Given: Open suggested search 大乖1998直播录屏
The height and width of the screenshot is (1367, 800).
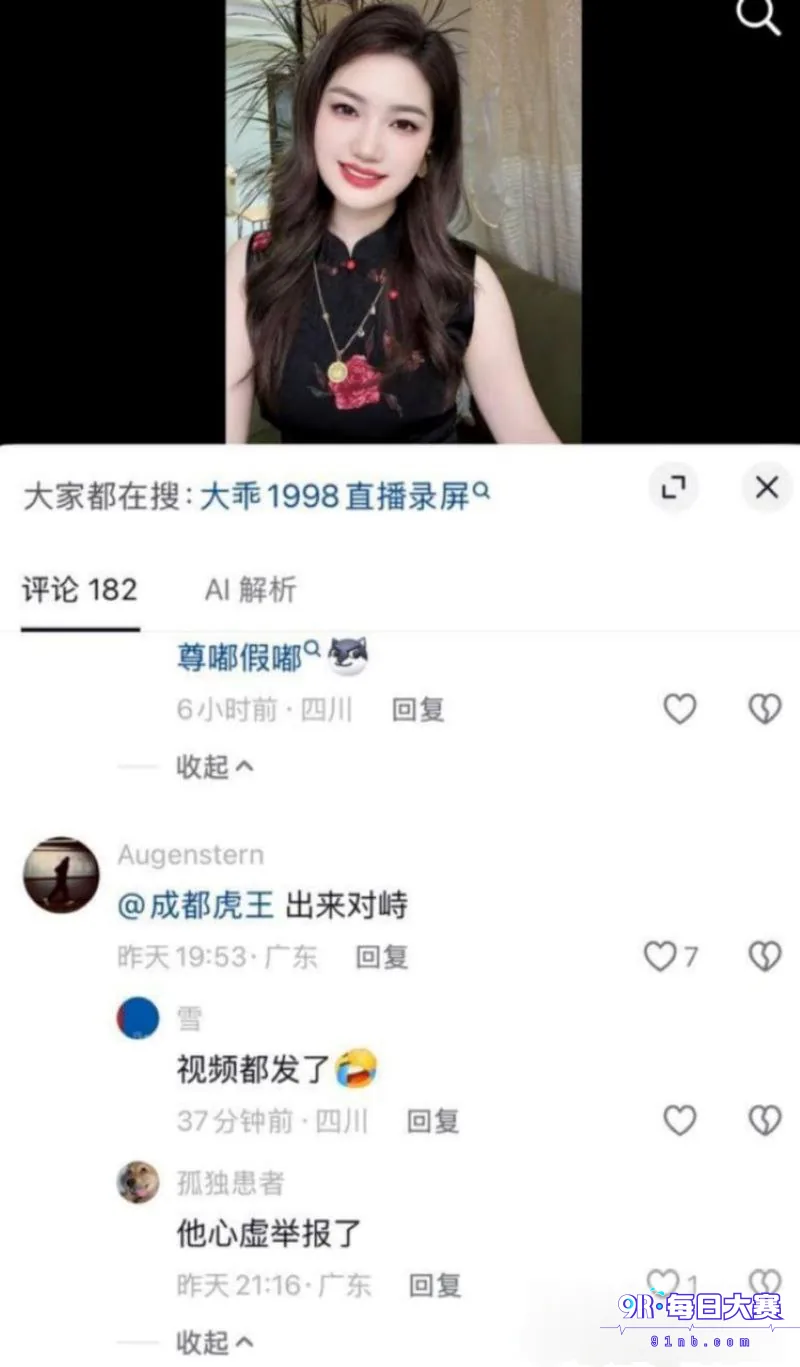Looking at the screenshot, I should pyautogui.click(x=345, y=495).
